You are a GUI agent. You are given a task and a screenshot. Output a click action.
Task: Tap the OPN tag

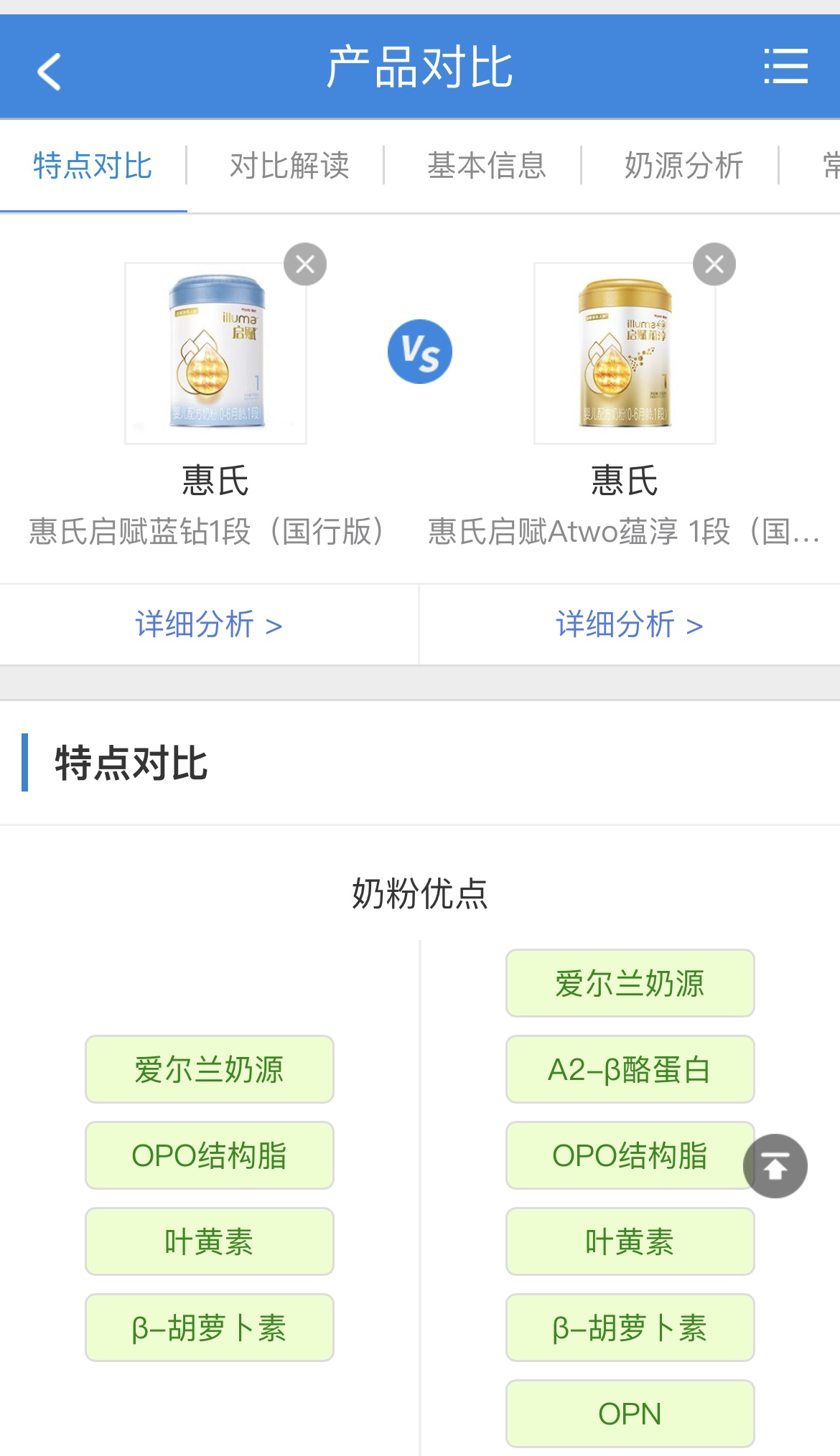(x=630, y=1414)
